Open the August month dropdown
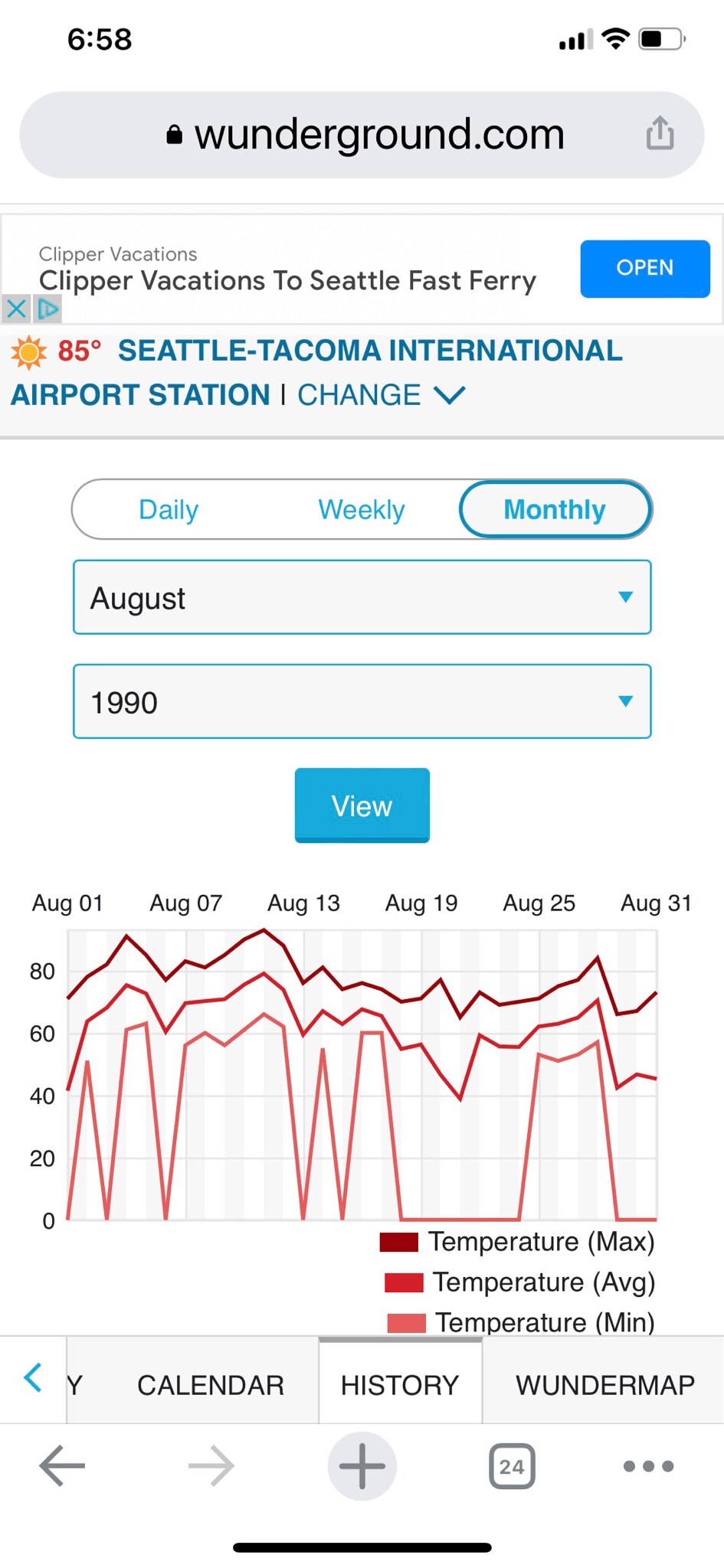 [x=362, y=598]
